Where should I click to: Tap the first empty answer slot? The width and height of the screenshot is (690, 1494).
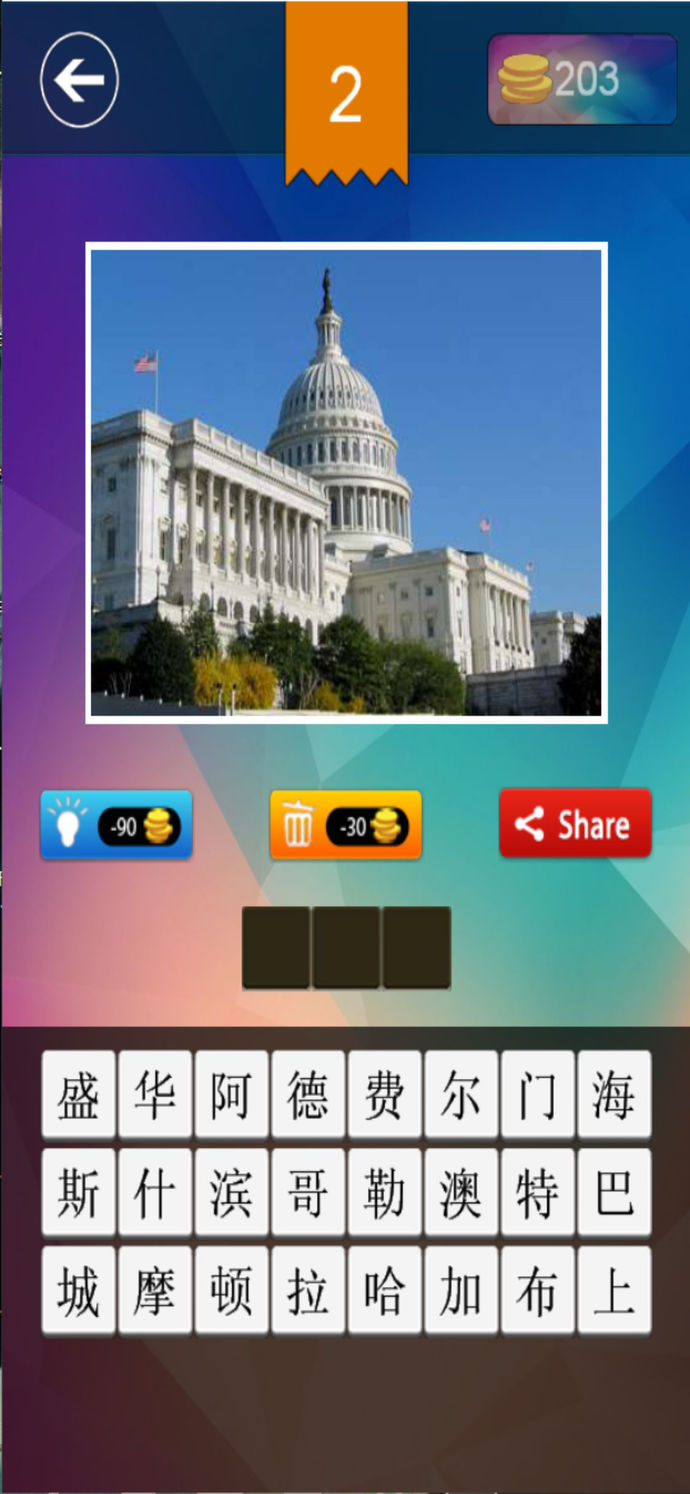click(x=276, y=948)
